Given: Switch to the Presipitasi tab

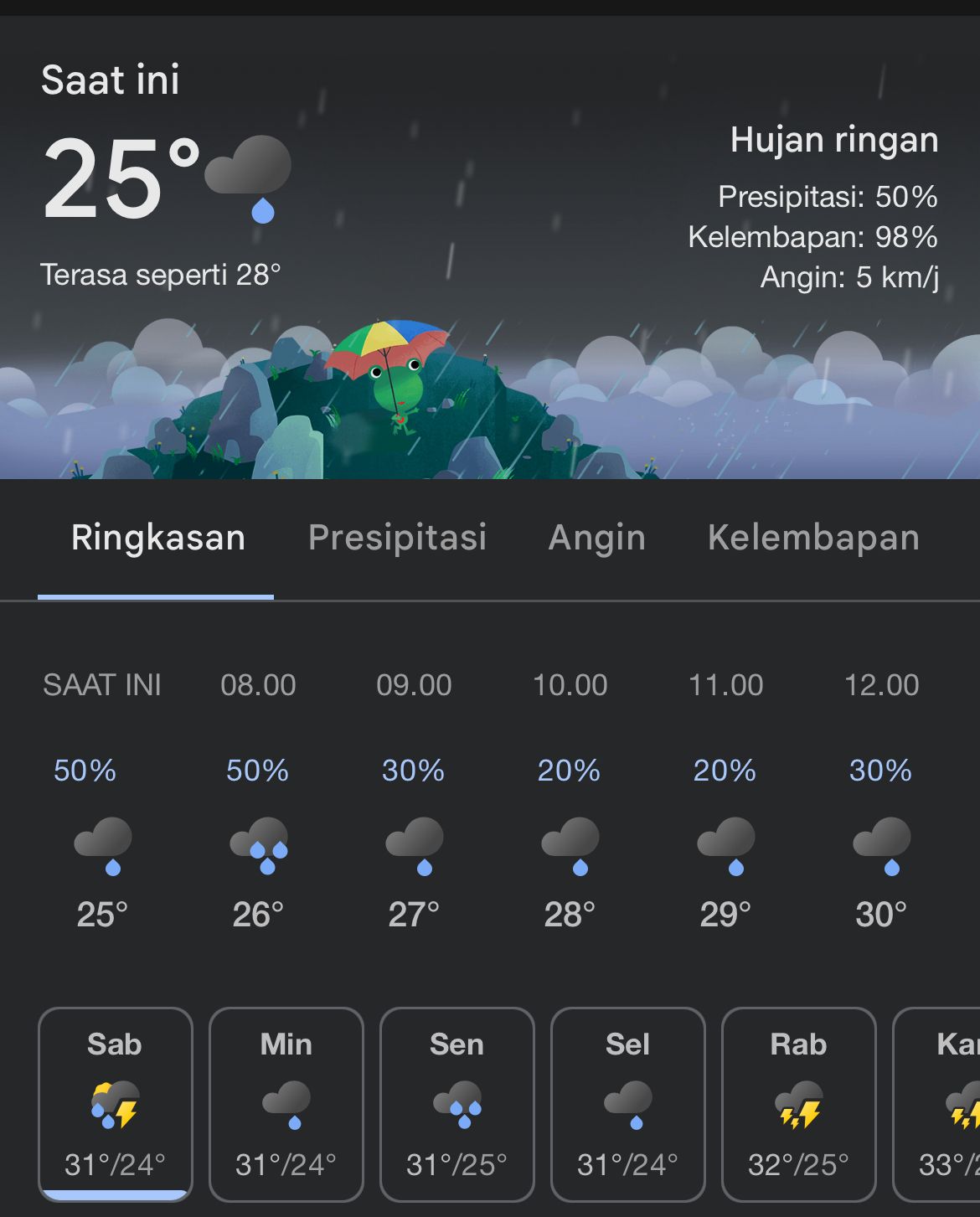Looking at the screenshot, I should [397, 538].
